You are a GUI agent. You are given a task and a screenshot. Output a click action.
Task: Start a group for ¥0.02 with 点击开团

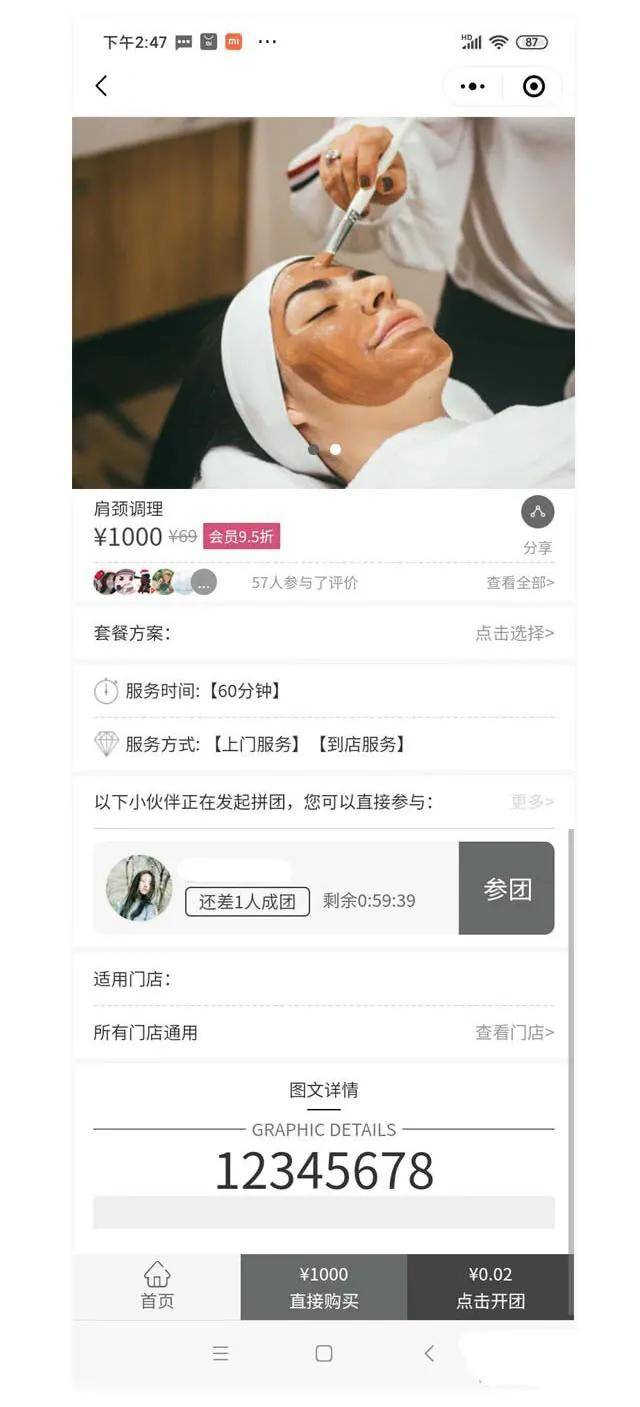coord(490,1287)
